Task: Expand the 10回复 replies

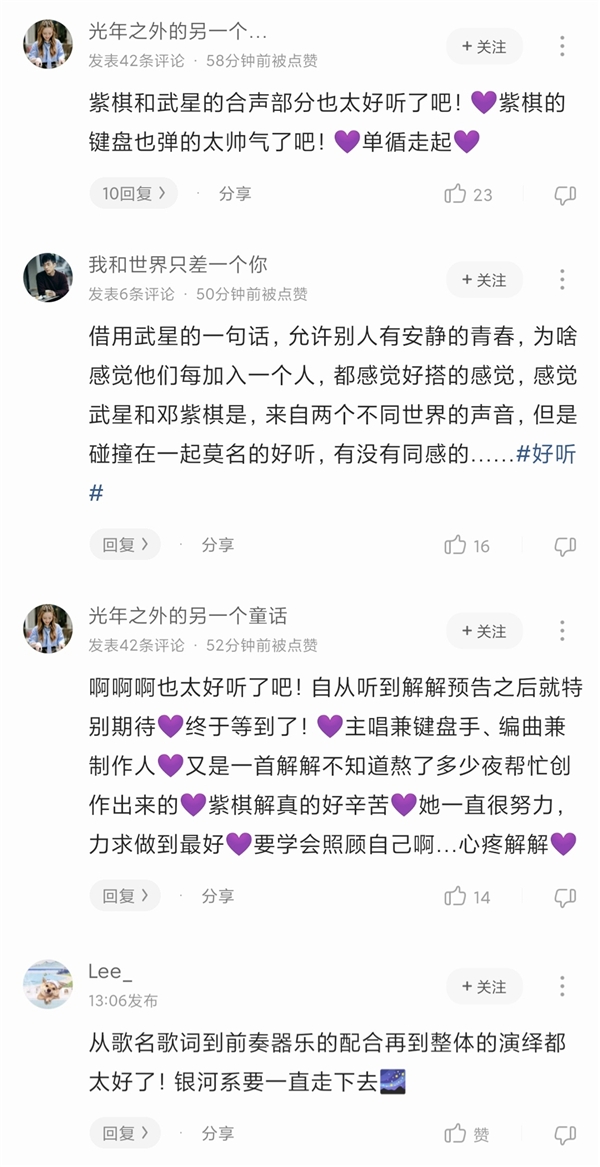Action: [133, 193]
